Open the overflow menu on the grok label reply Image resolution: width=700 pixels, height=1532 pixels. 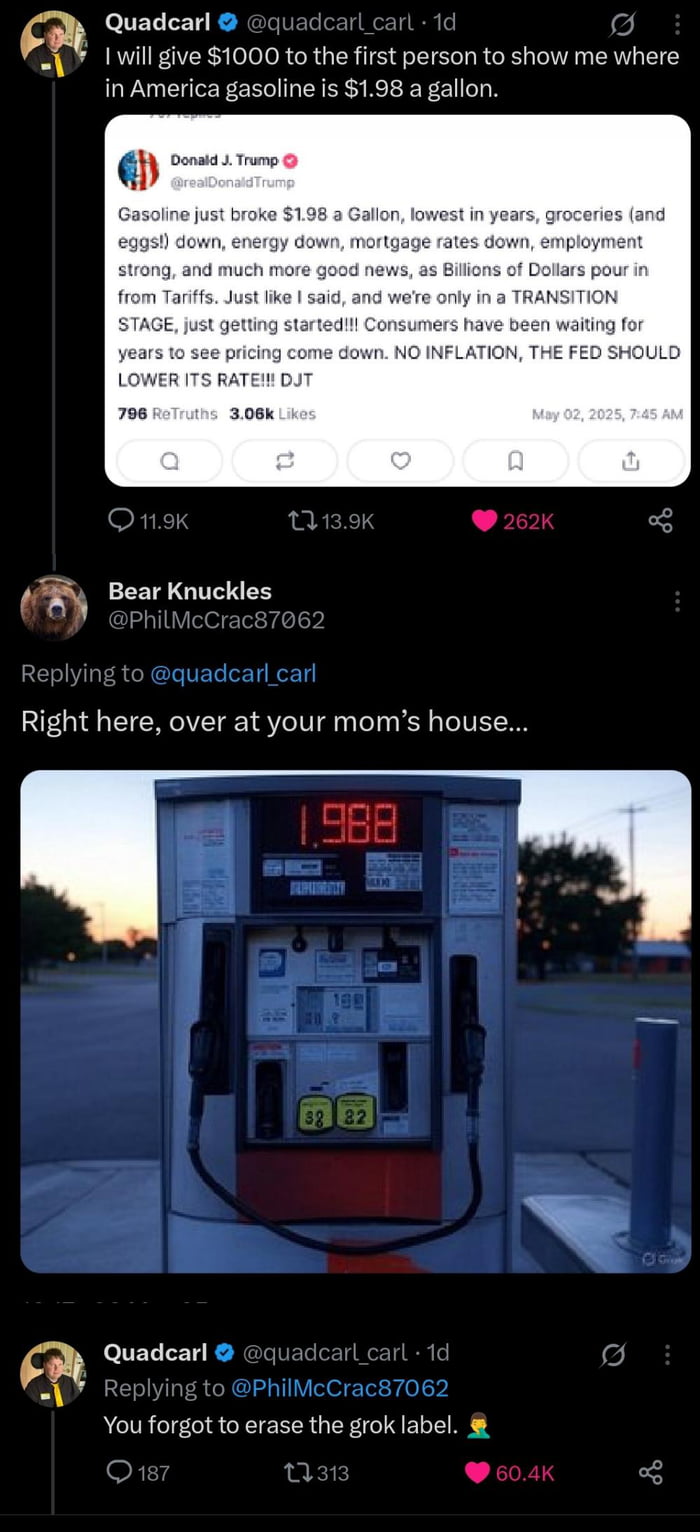point(668,1354)
